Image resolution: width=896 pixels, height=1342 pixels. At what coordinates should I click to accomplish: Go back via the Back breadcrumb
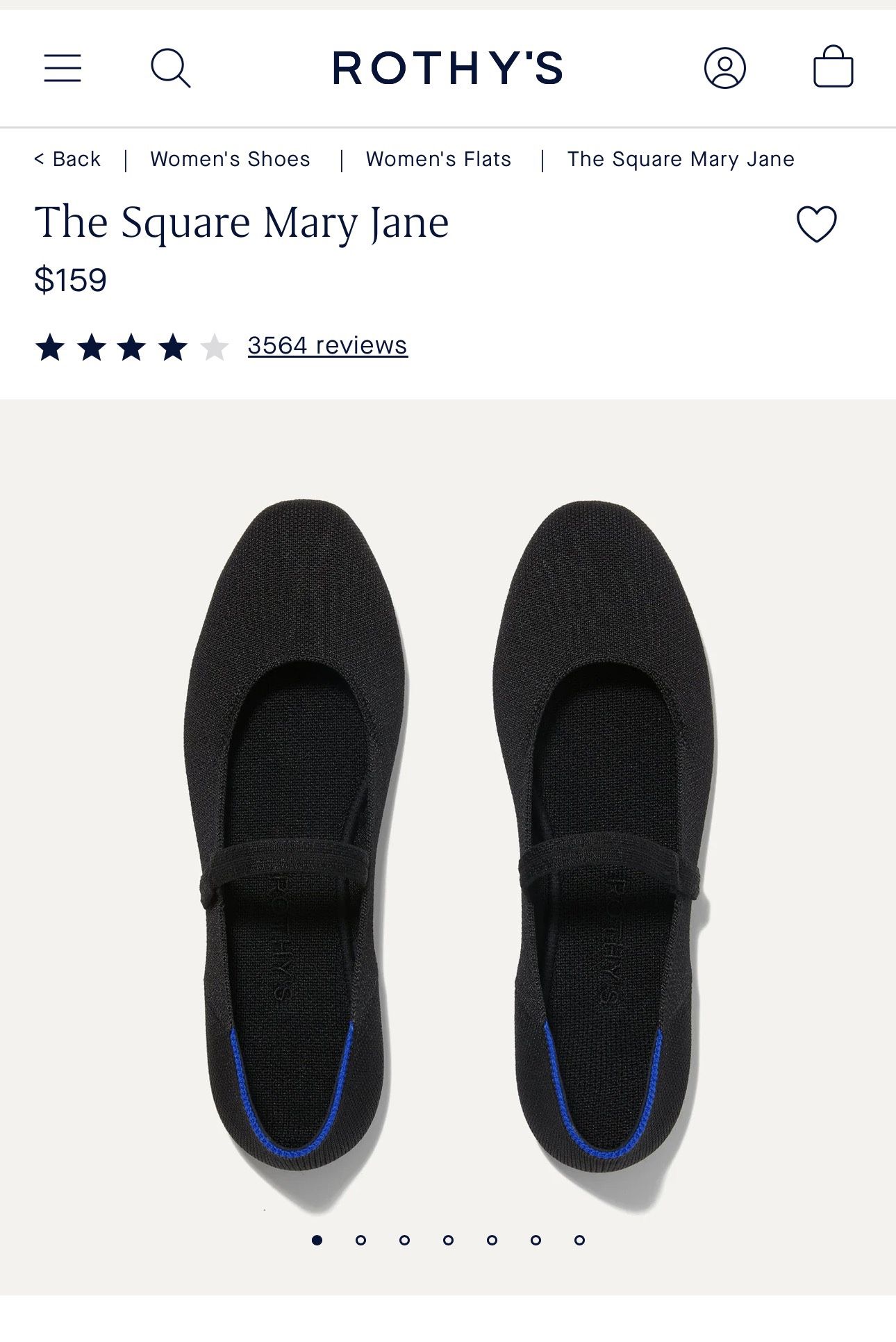(68, 159)
